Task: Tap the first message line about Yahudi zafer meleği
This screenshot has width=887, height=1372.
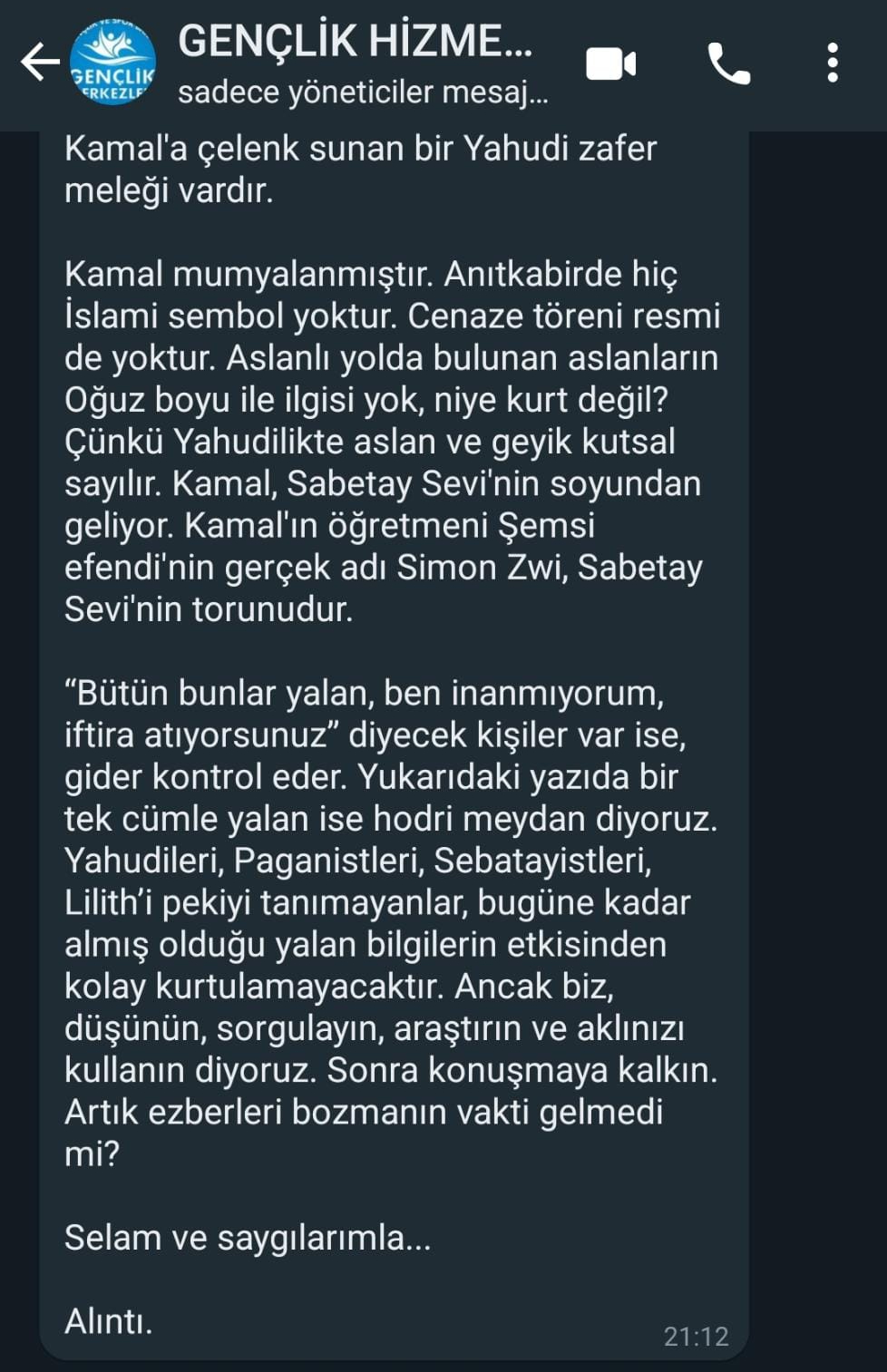Action: point(363,150)
